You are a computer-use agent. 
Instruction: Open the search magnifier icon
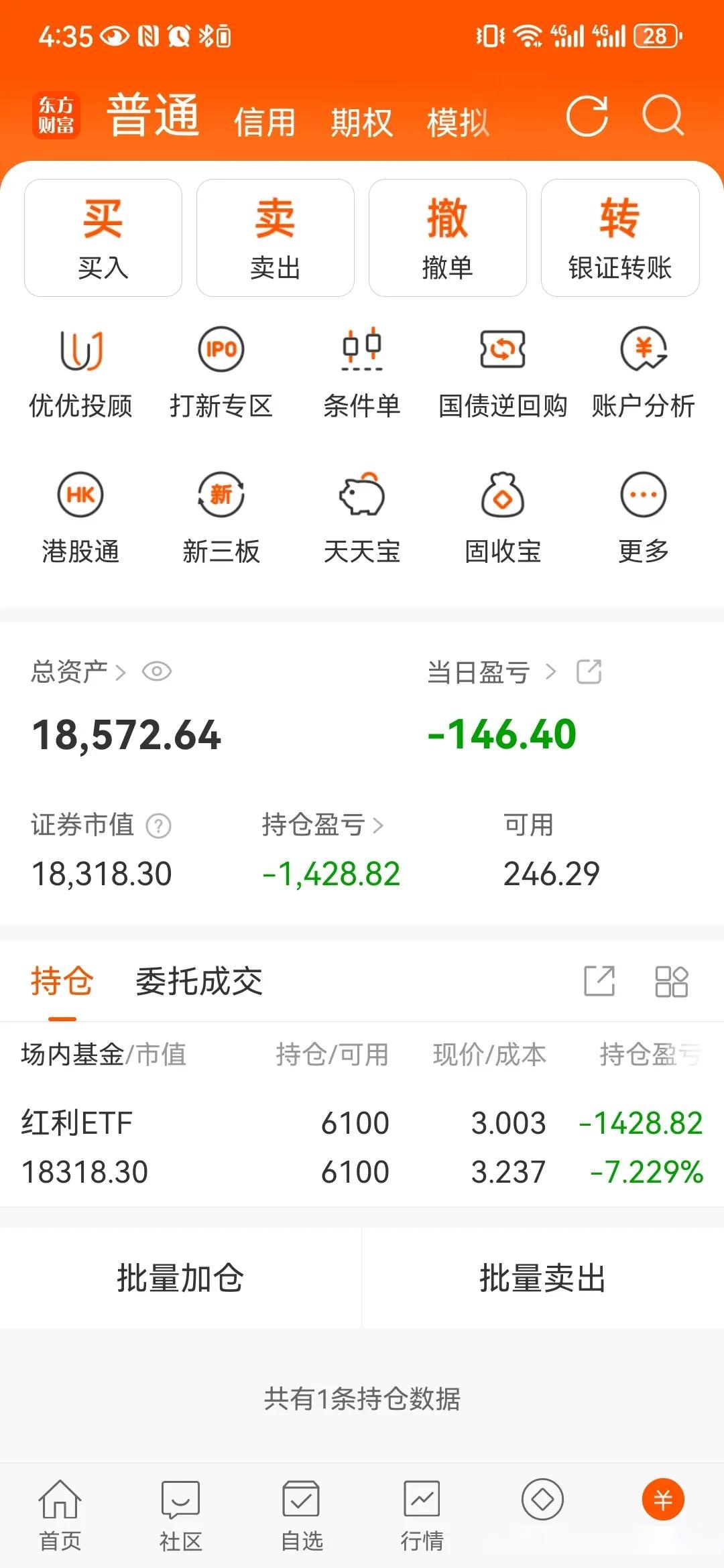pyautogui.click(x=662, y=116)
